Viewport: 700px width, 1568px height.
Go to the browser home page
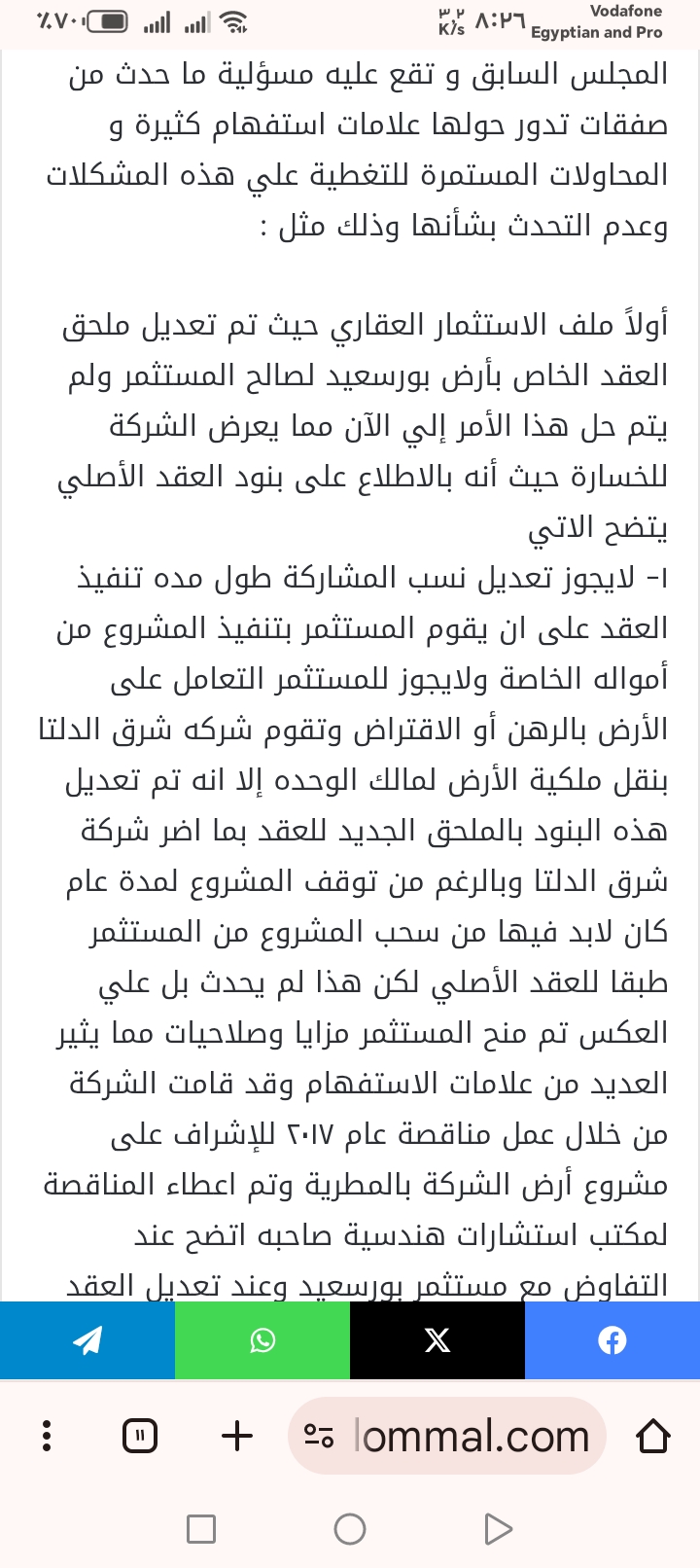click(653, 1436)
